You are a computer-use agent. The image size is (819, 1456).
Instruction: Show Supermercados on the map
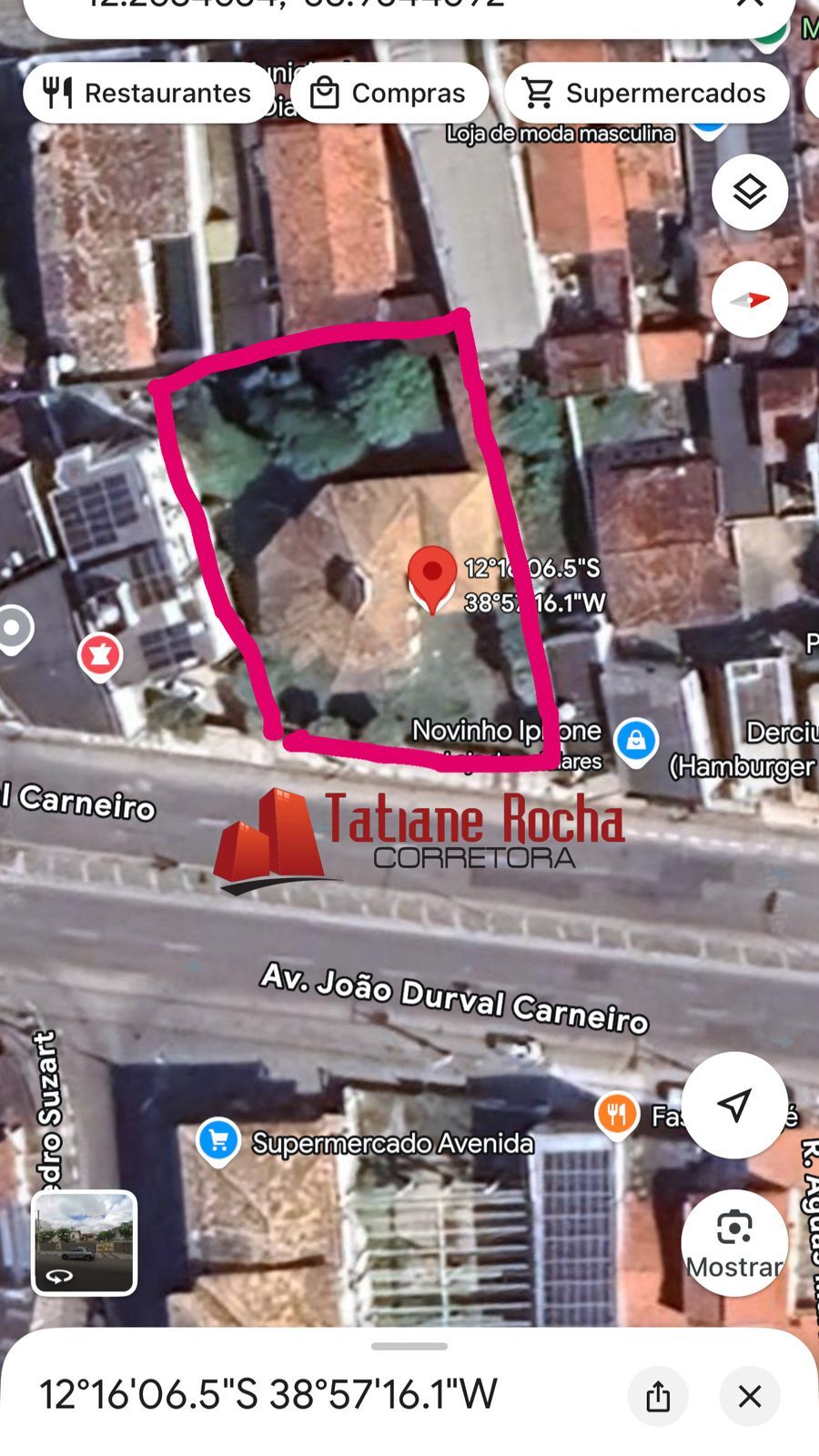(646, 93)
